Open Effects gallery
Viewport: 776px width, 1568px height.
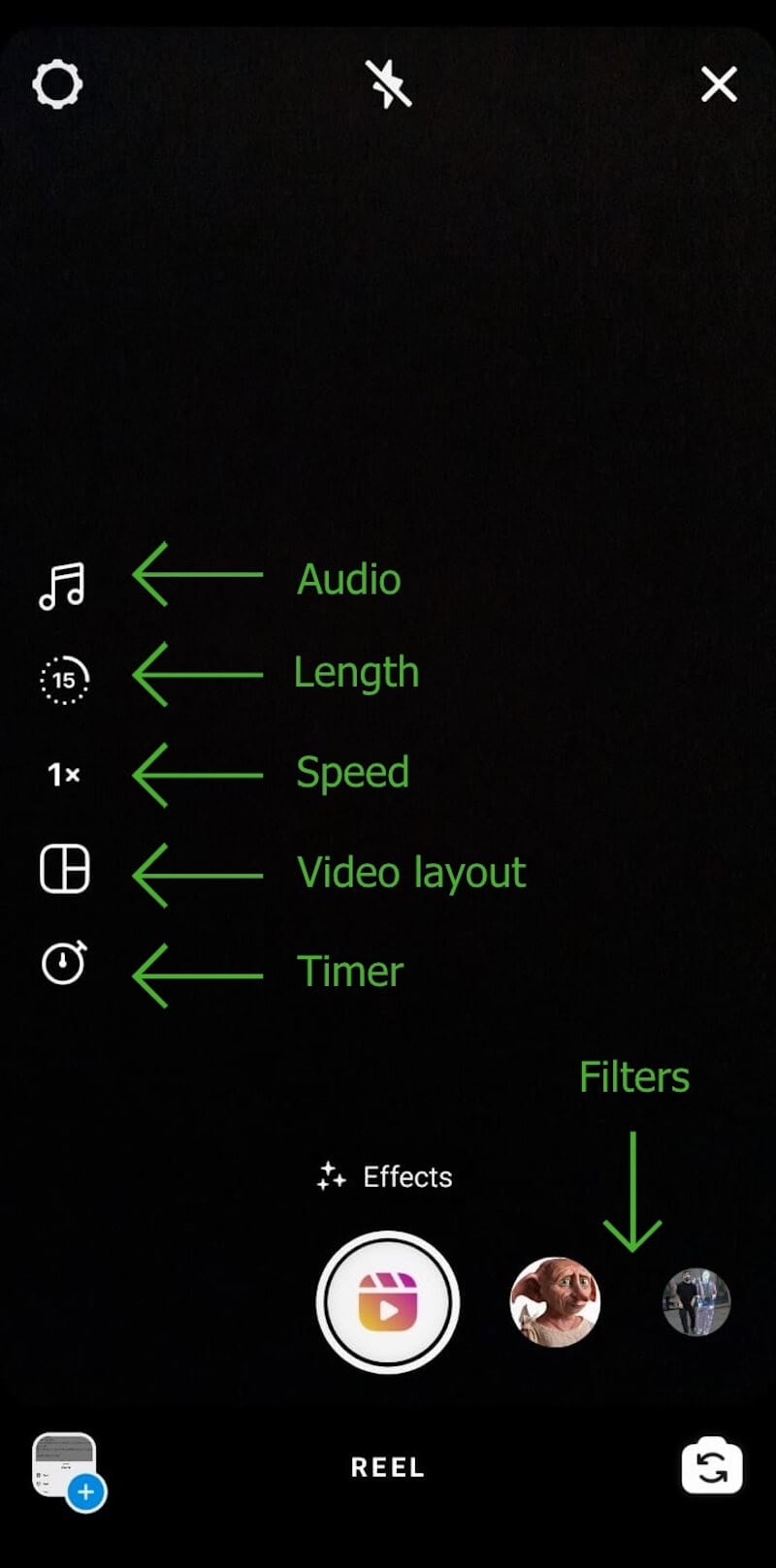tap(386, 1176)
